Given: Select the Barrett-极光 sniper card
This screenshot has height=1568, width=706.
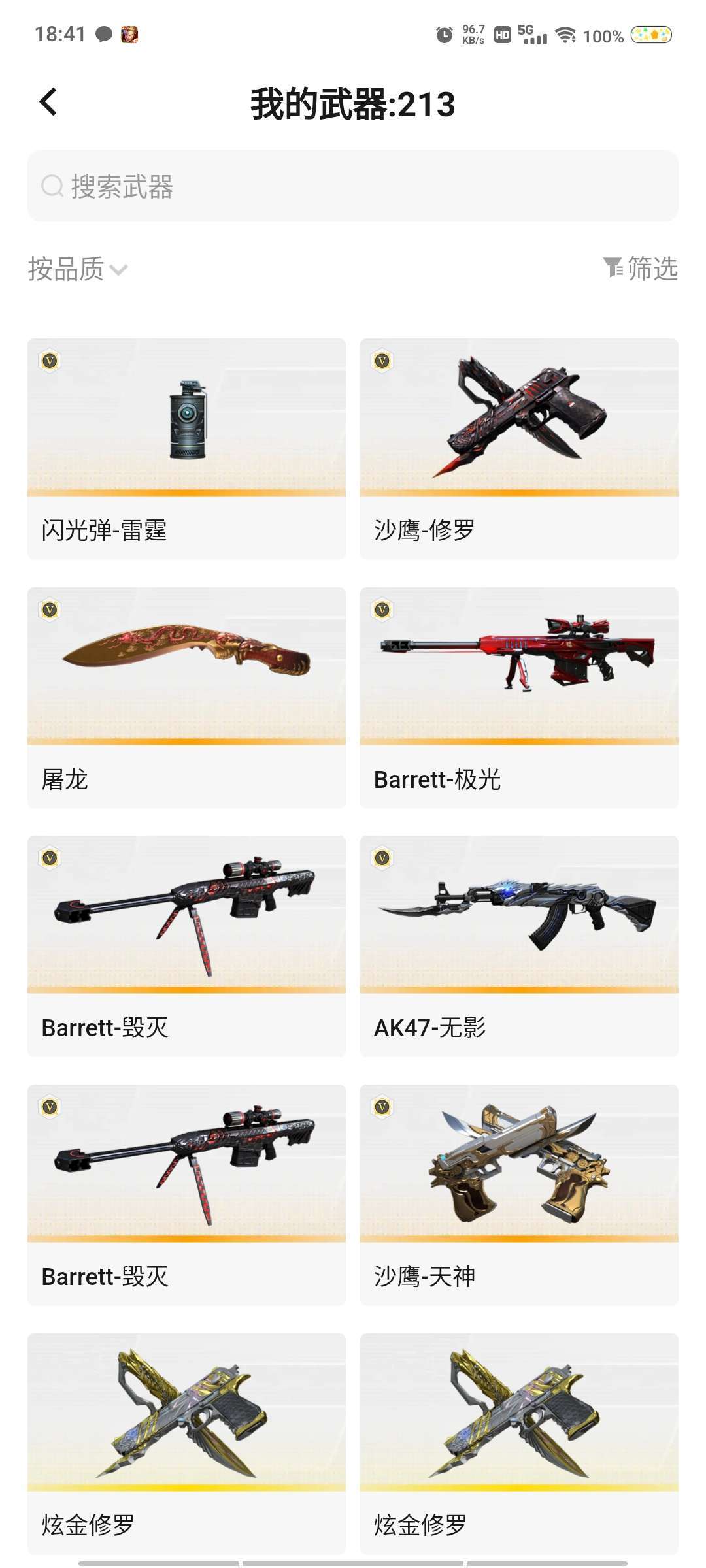Looking at the screenshot, I should [519, 697].
